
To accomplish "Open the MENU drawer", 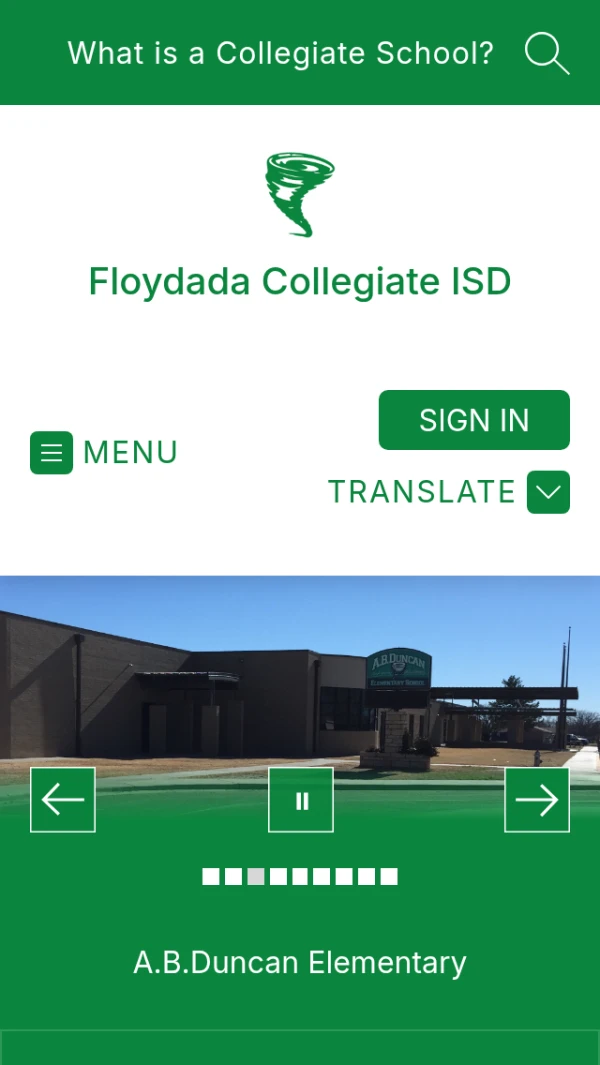I will (104, 453).
